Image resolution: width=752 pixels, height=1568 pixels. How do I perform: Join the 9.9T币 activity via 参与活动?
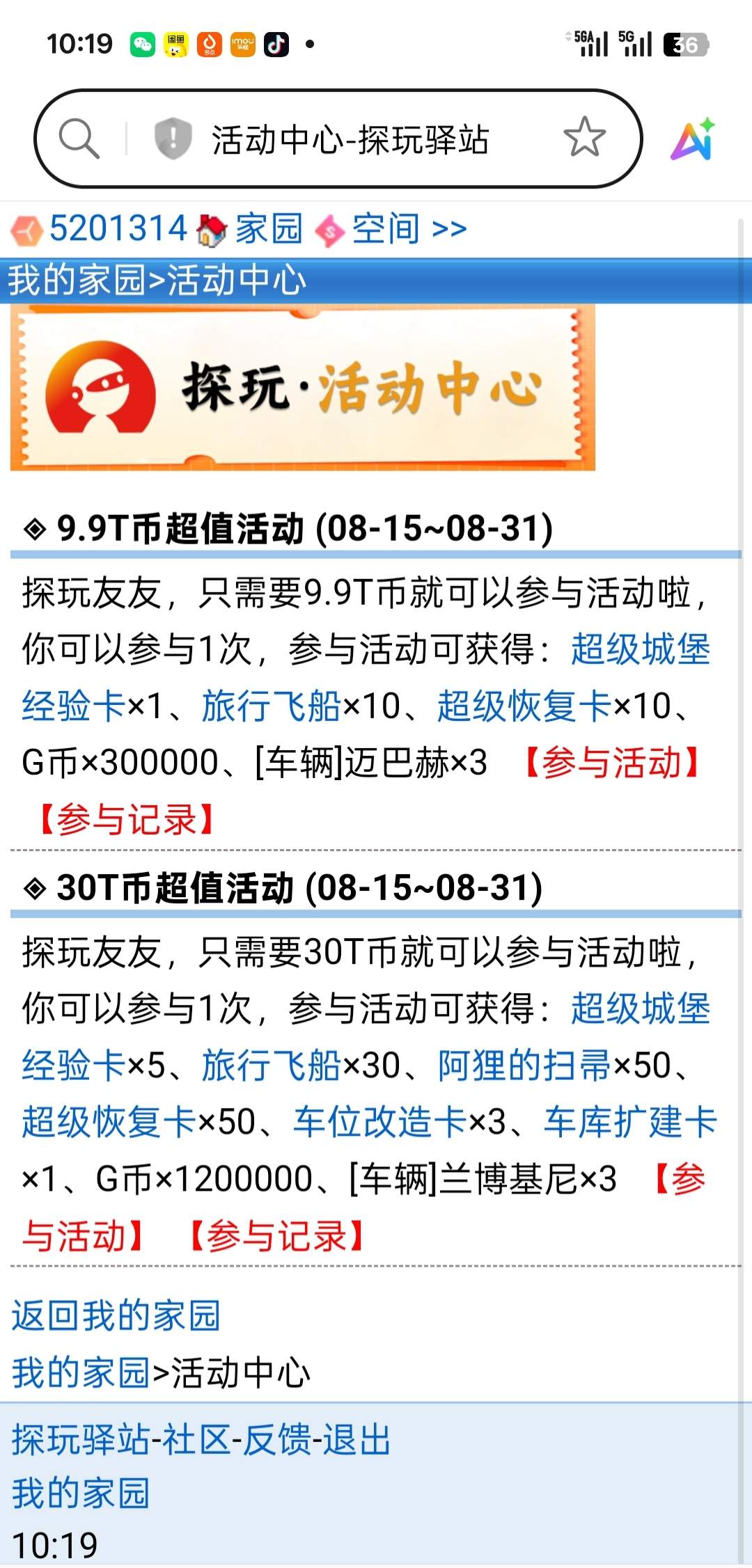pyautogui.click(x=613, y=763)
